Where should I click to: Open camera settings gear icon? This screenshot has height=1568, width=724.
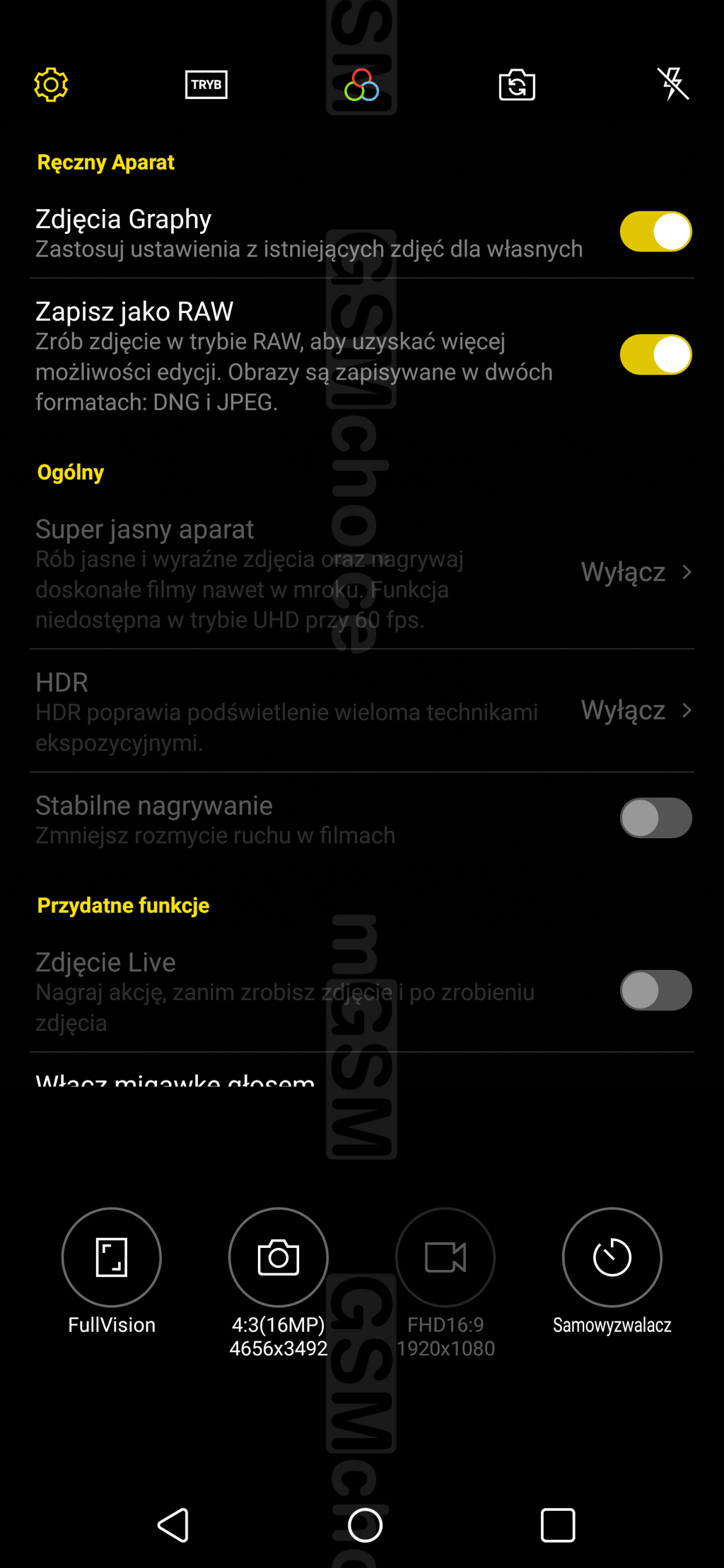tap(51, 85)
